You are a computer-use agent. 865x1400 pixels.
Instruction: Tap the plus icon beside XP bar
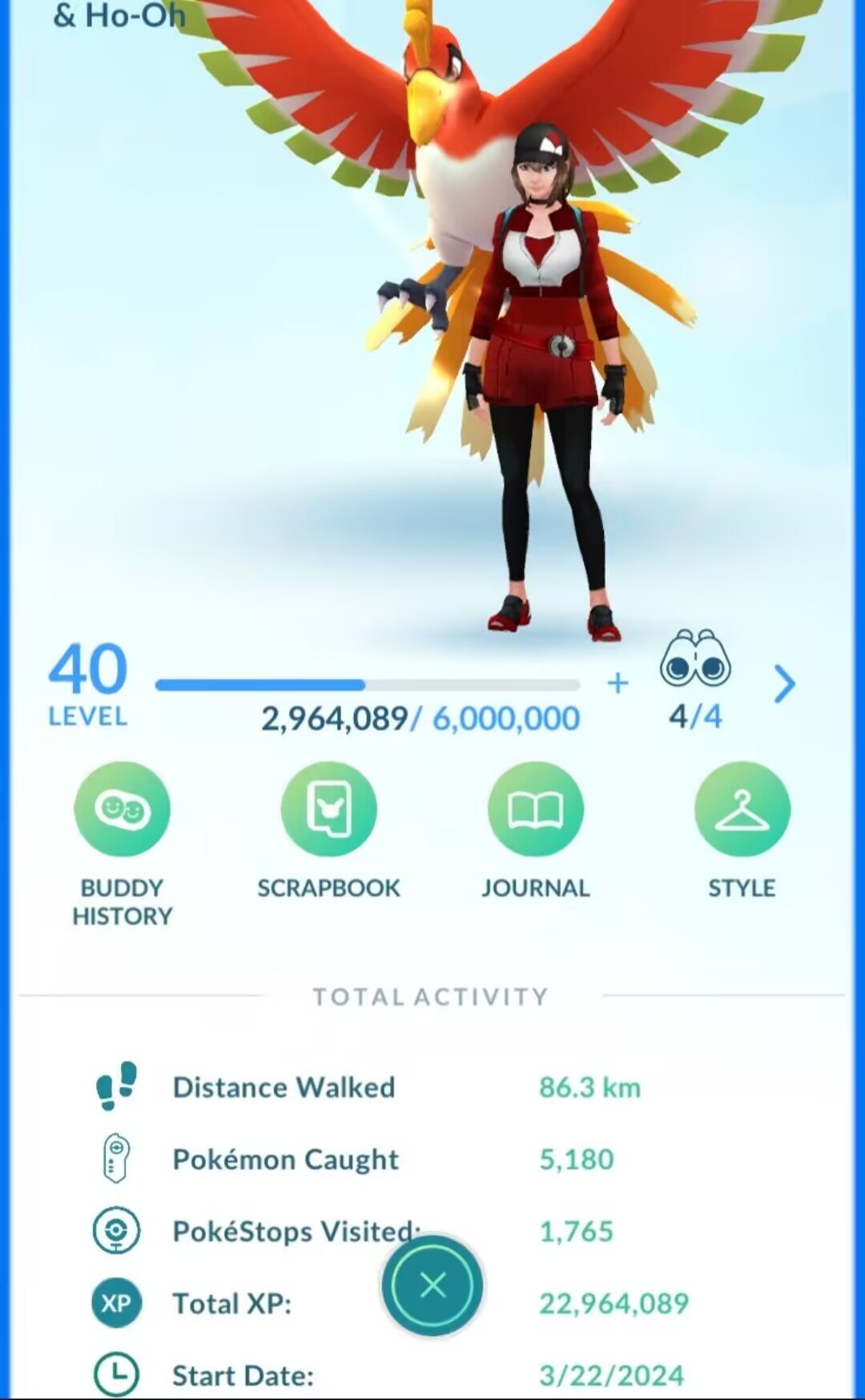[618, 683]
